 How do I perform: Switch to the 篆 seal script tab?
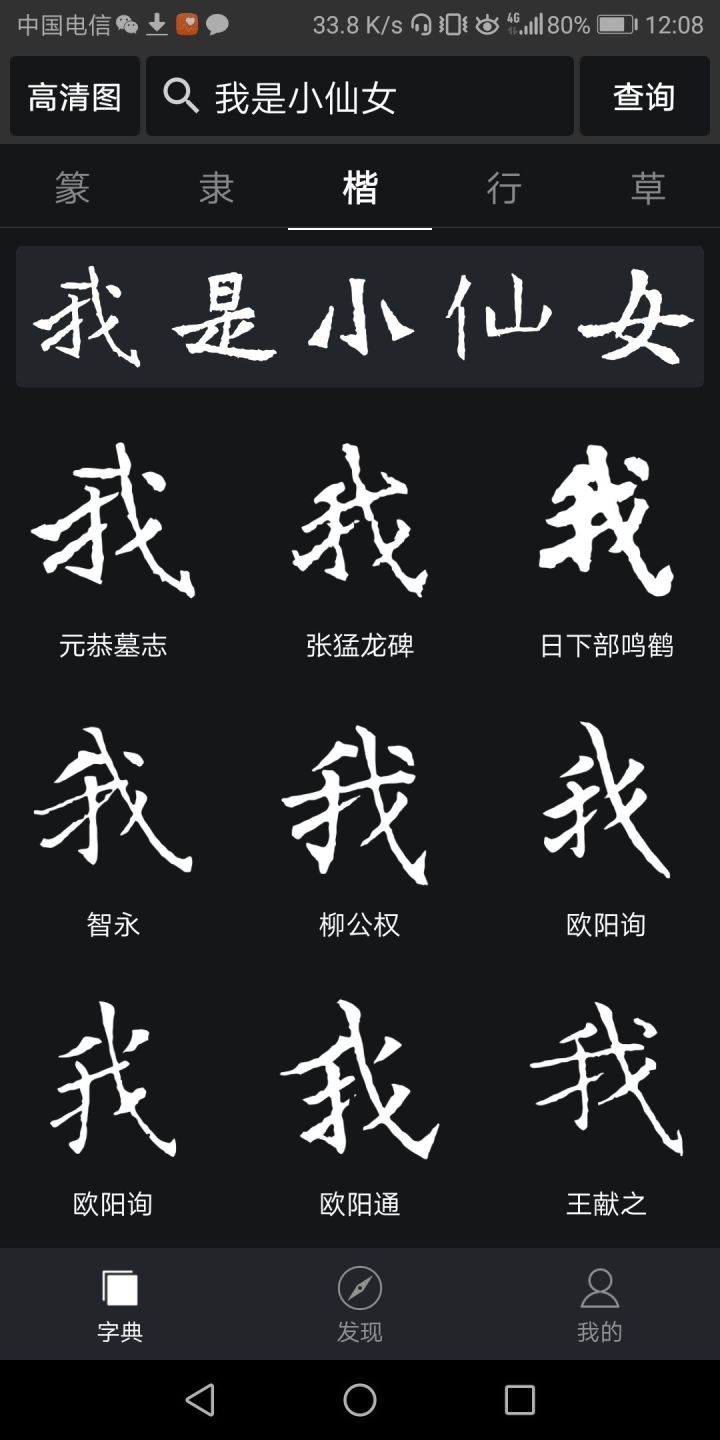click(x=72, y=188)
